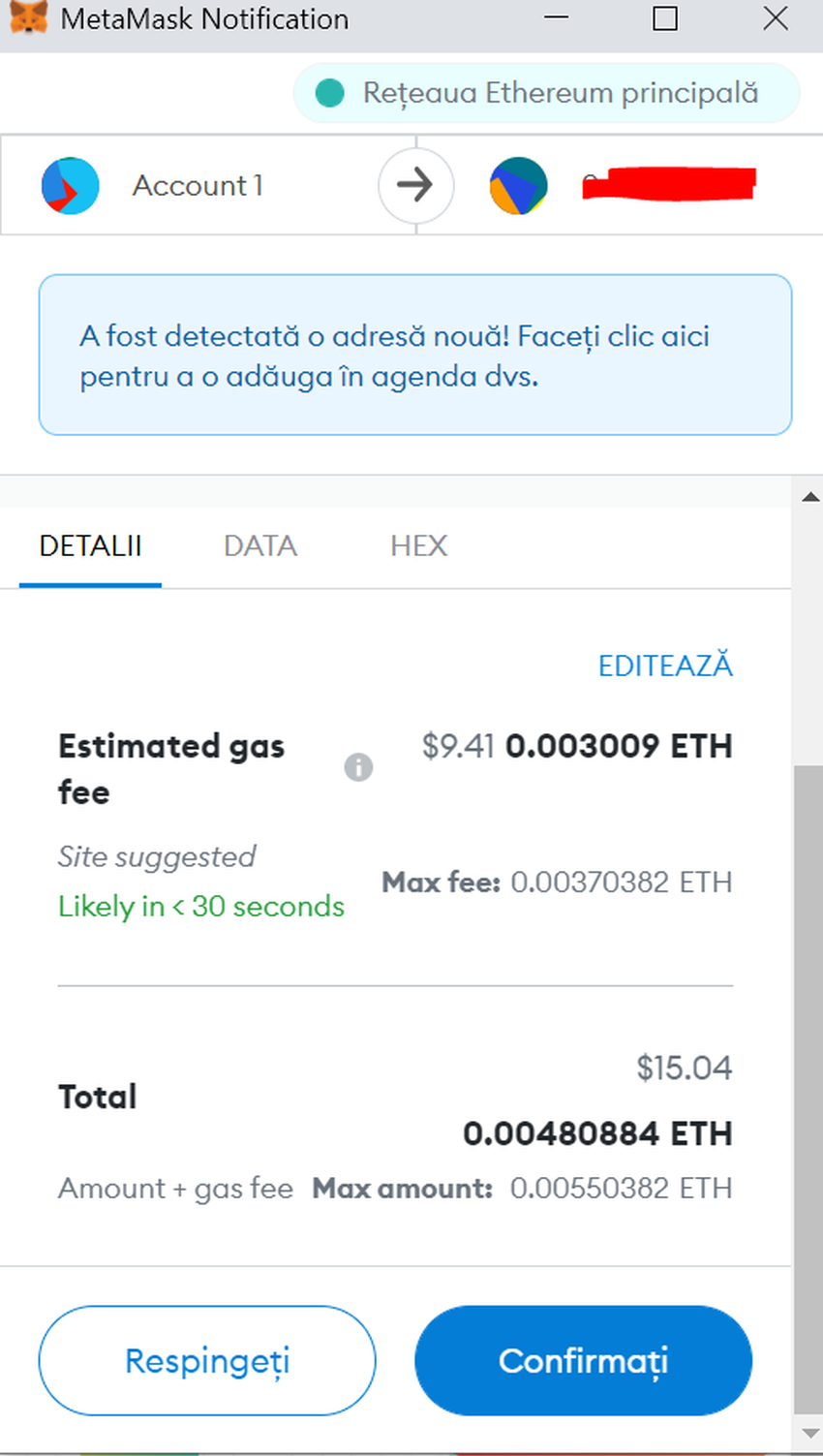Close the MetaMask Notification window
This screenshot has width=823, height=1456.
[x=776, y=18]
